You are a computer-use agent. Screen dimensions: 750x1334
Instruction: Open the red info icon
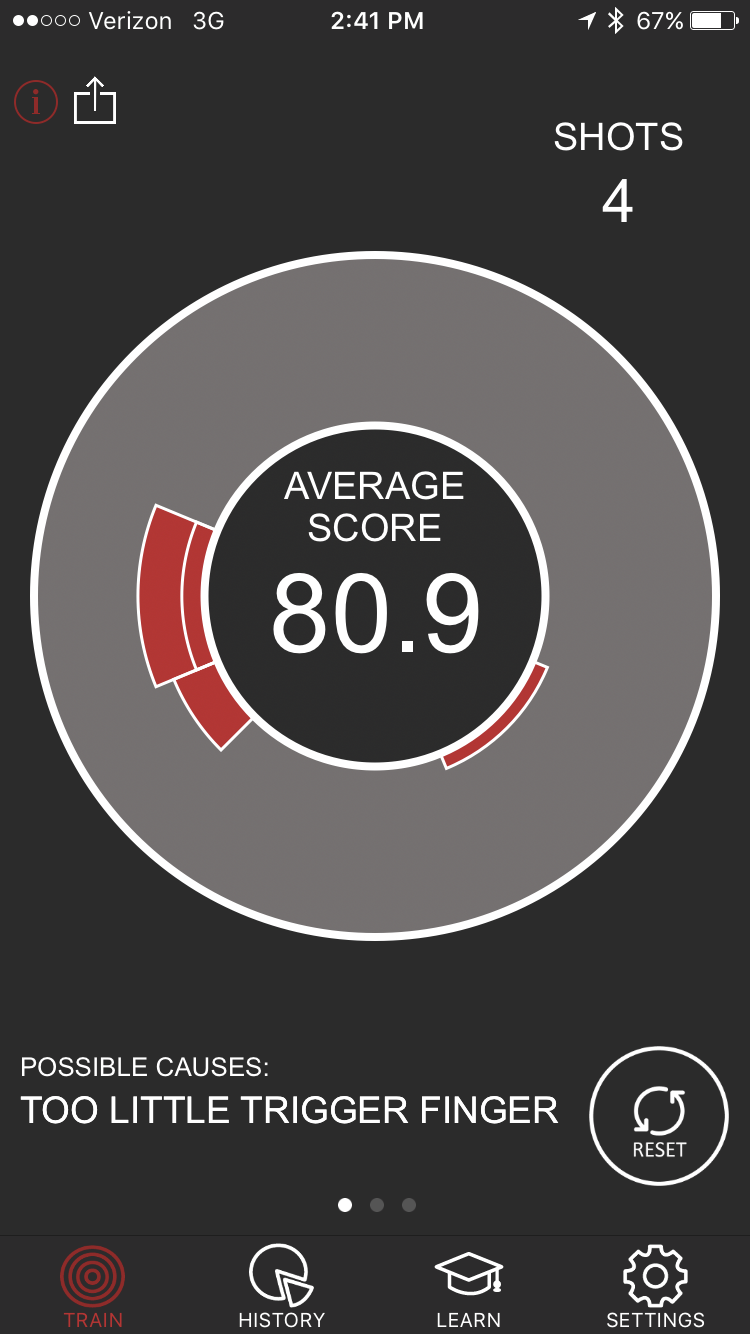[35, 102]
